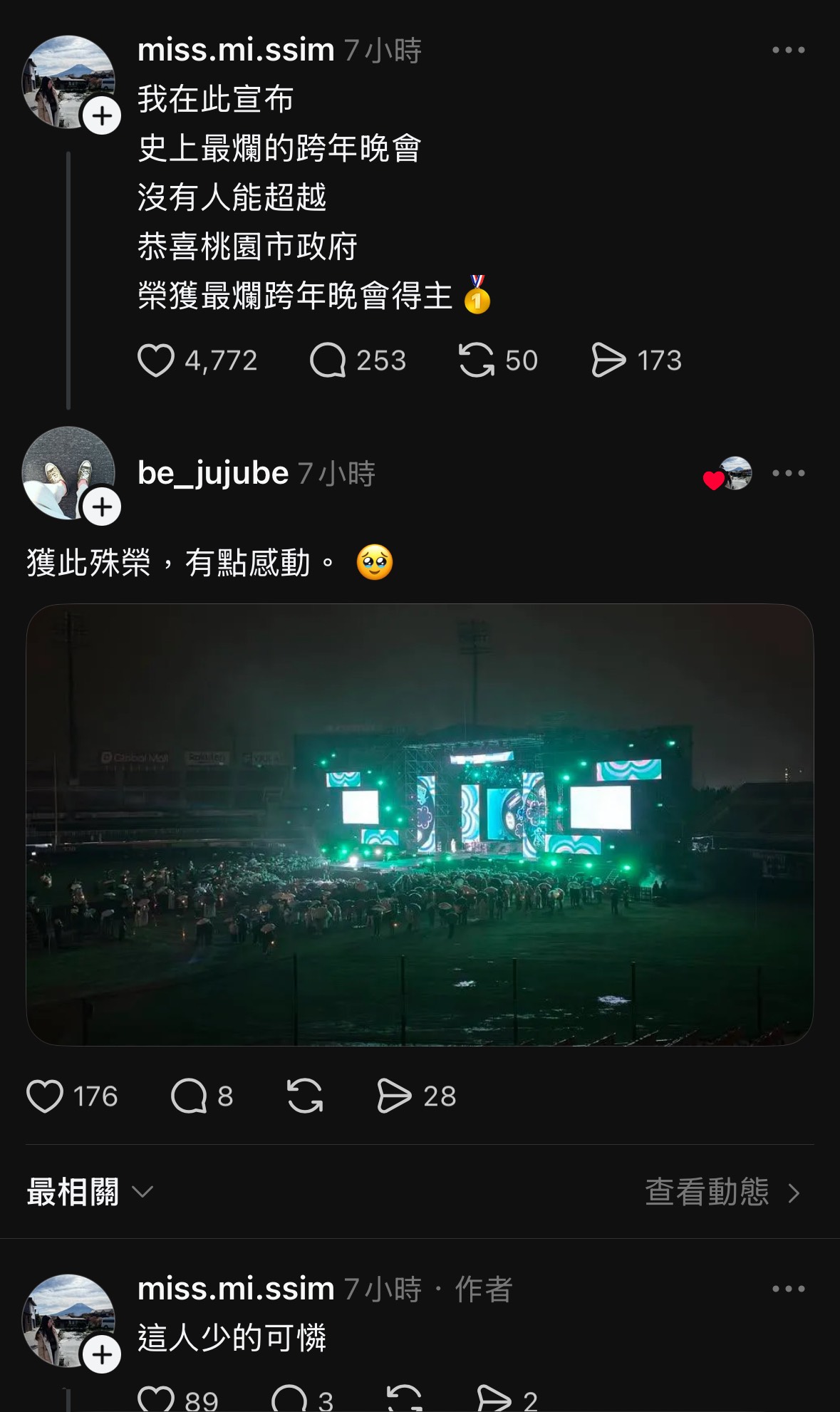Follow be_jujube via avatar plus badge
This screenshot has width=840, height=1412.
[x=102, y=507]
